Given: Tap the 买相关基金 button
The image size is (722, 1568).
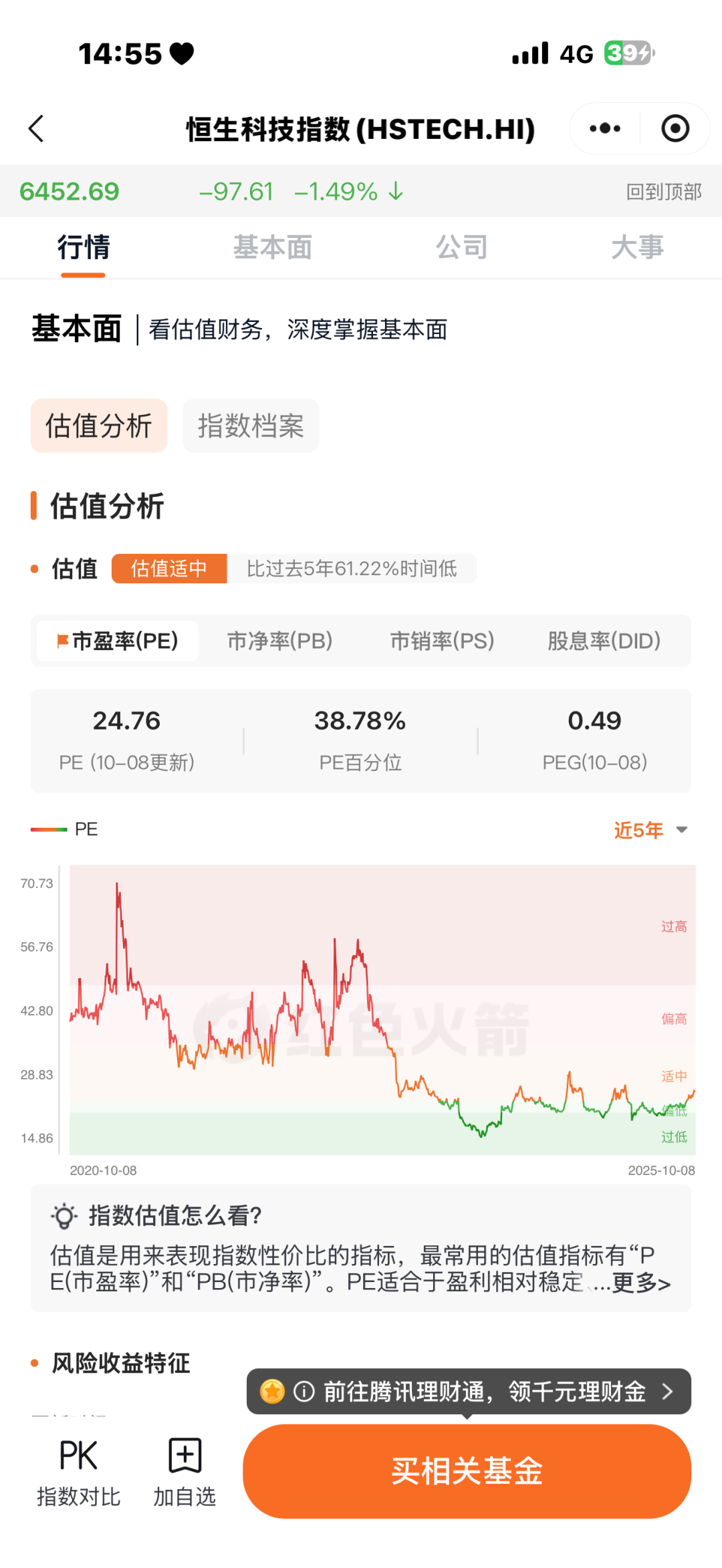Looking at the screenshot, I should point(467,1471).
